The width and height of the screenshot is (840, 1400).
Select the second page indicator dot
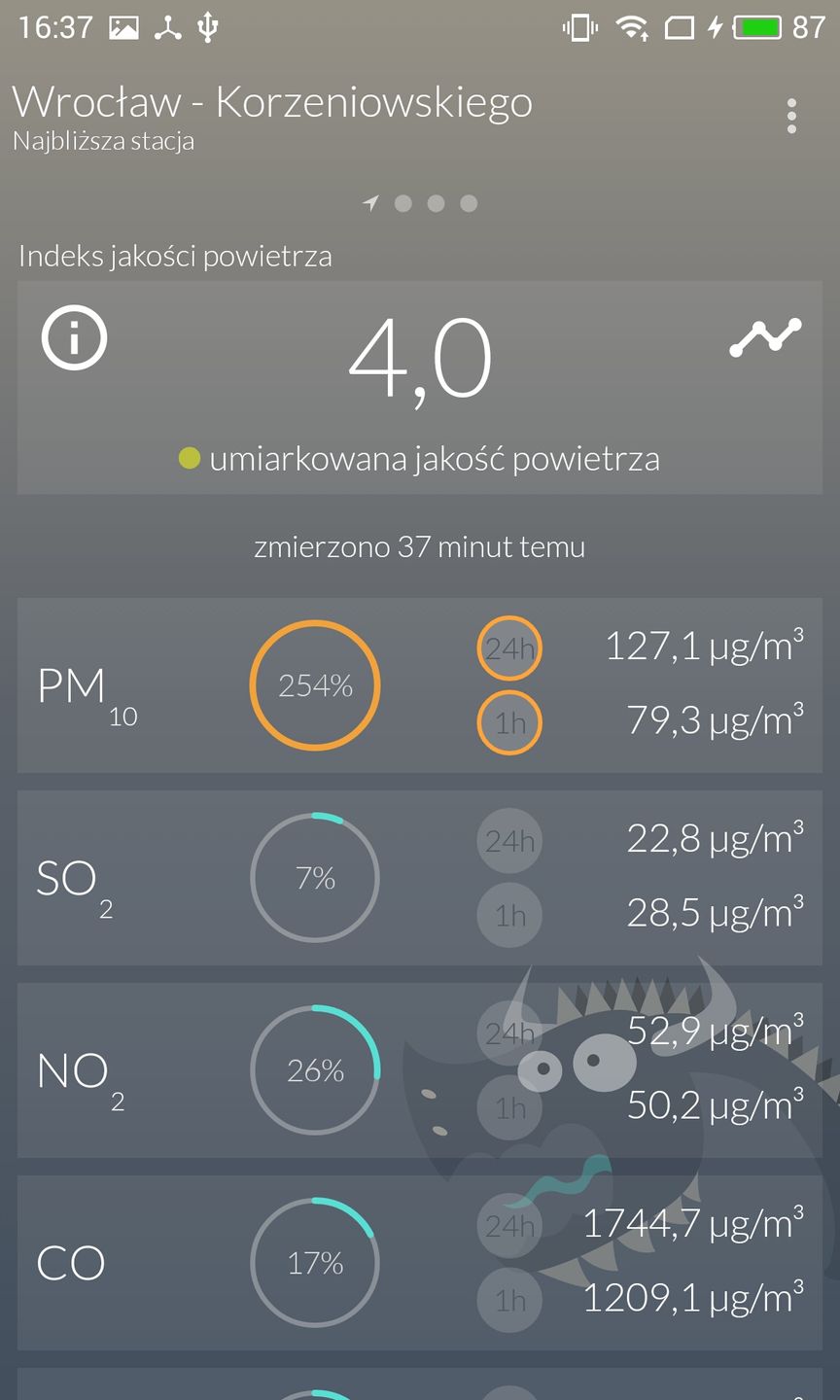(403, 204)
